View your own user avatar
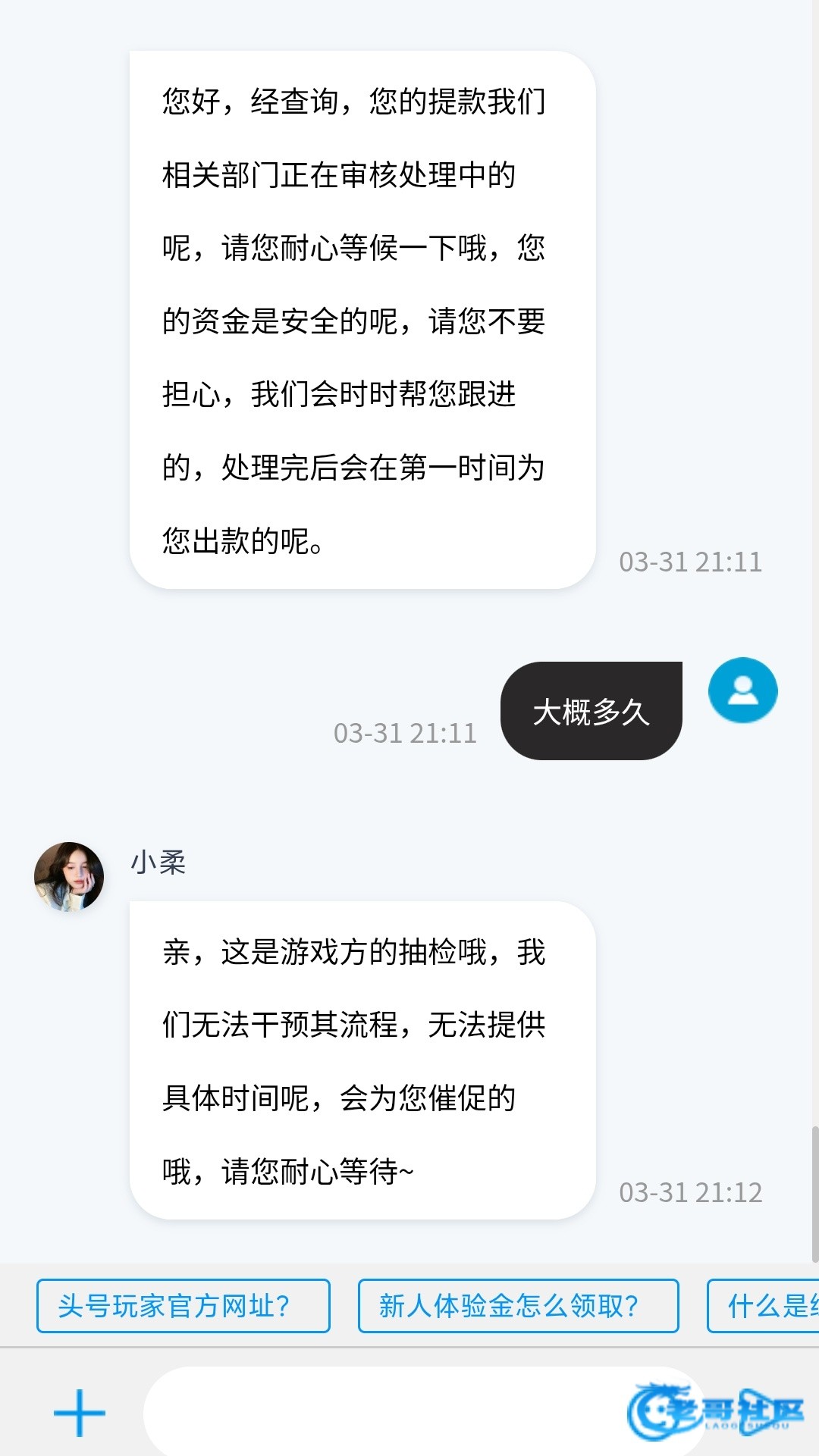The width and height of the screenshot is (819, 1456). click(x=742, y=690)
